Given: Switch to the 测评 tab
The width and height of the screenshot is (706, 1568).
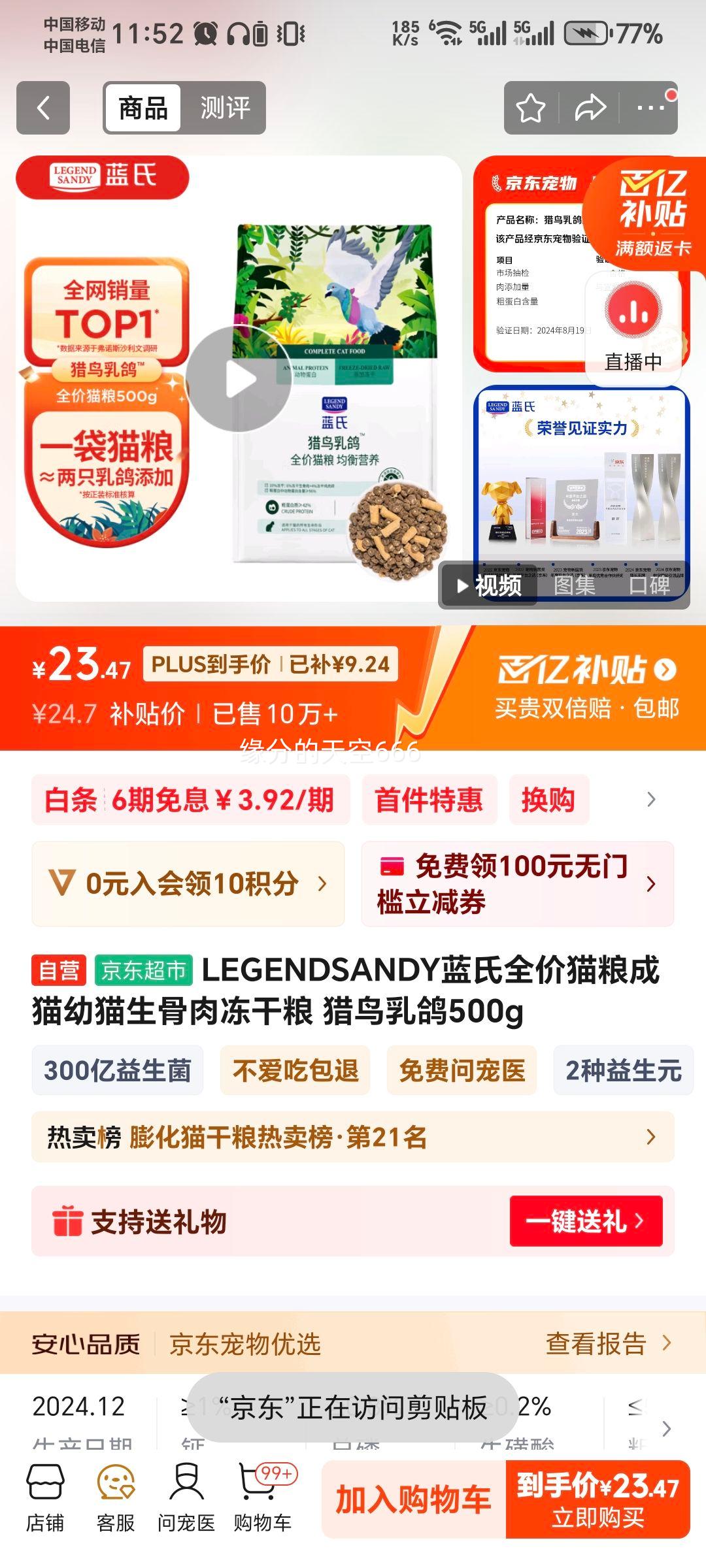Looking at the screenshot, I should click(226, 108).
